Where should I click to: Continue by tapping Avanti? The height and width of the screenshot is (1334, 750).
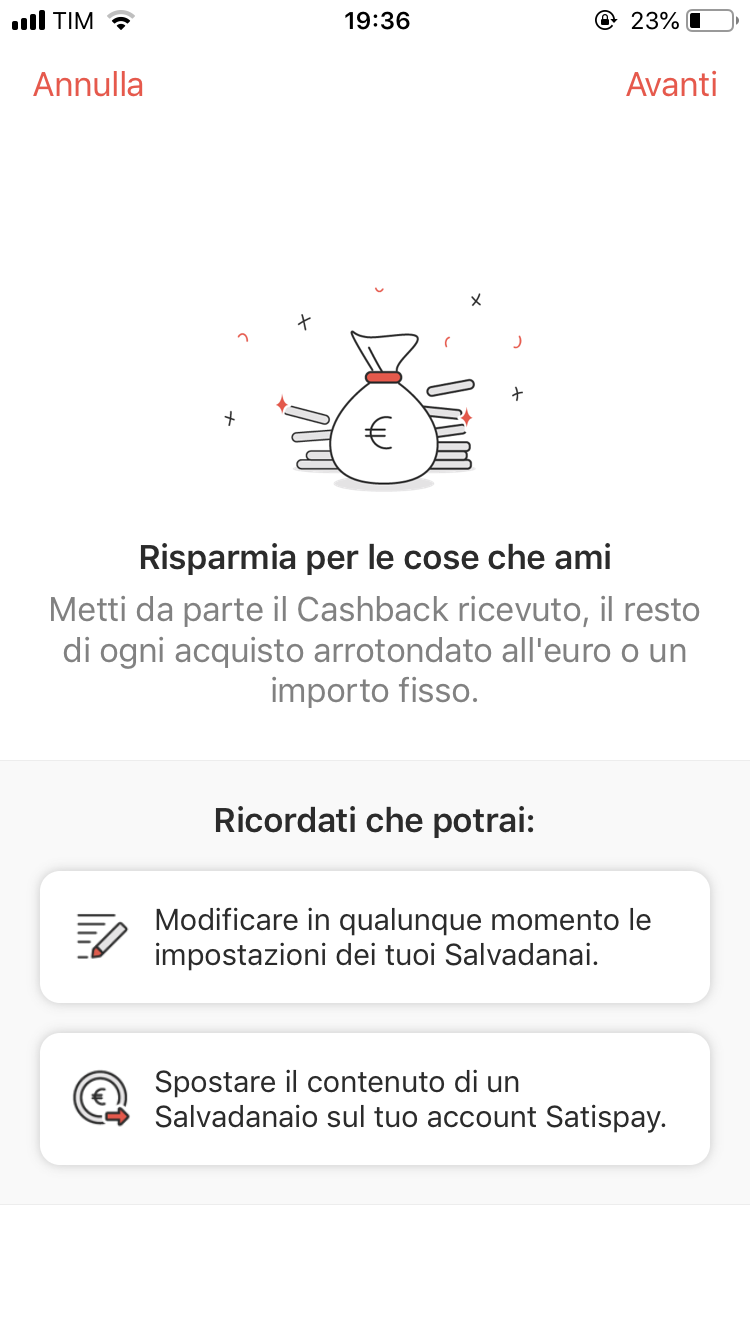tap(671, 85)
